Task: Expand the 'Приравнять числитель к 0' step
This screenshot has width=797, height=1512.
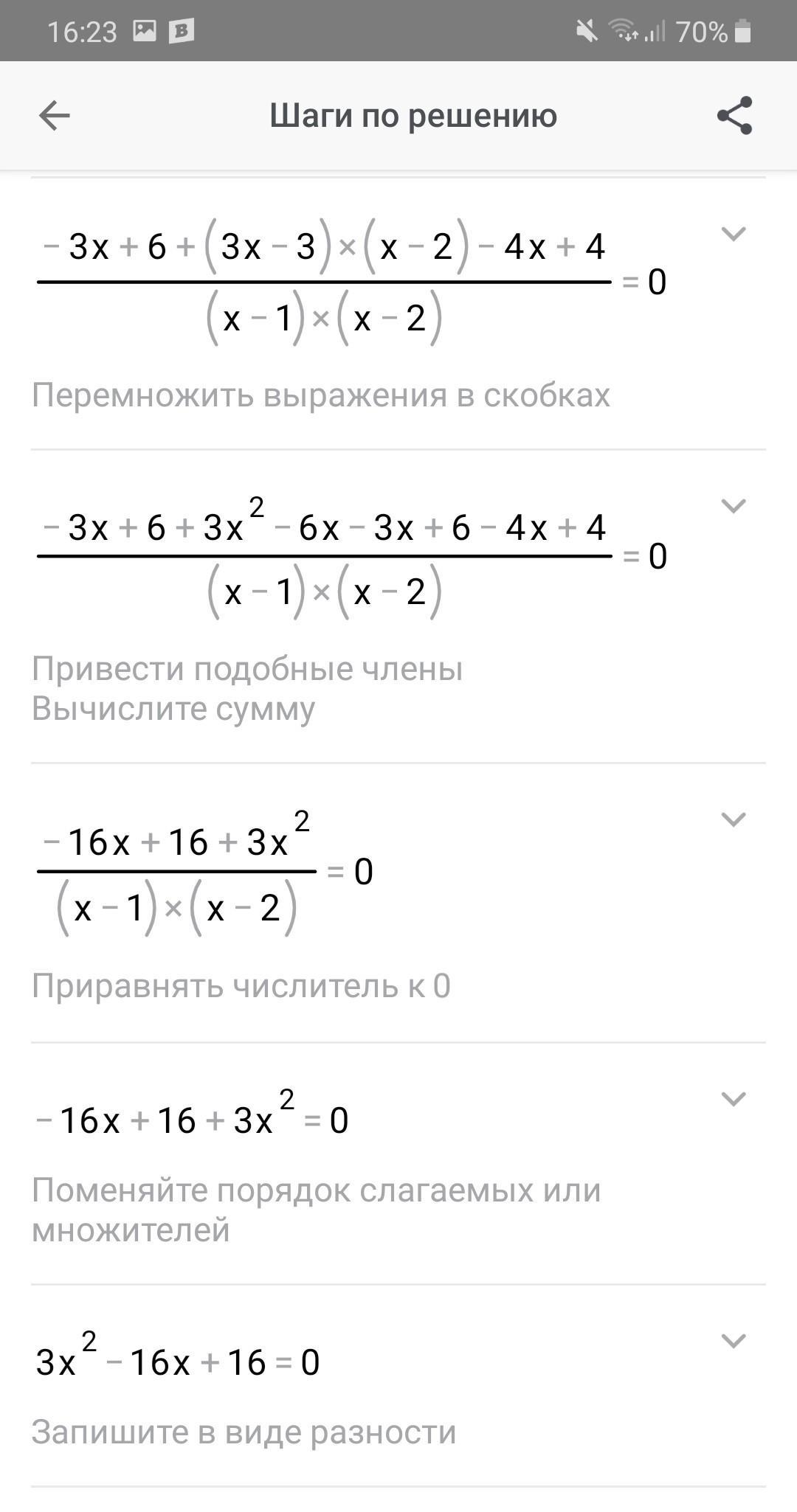Action: [x=733, y=819]
